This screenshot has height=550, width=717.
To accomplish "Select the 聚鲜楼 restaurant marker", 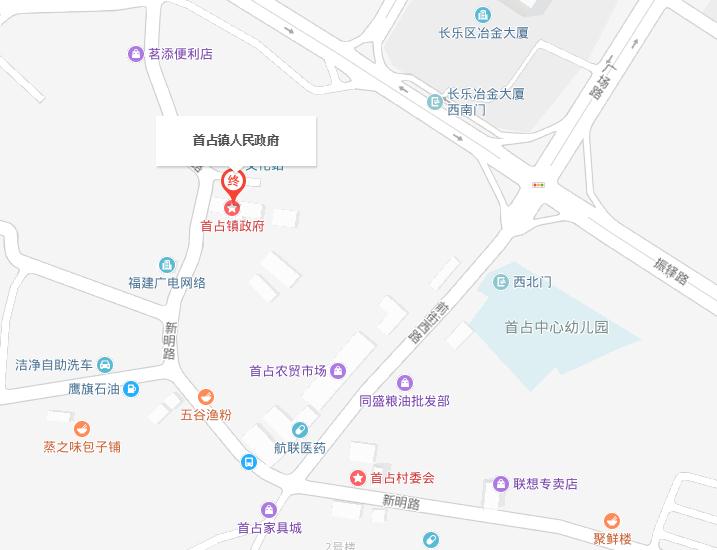I will click(x=612, y=521).
